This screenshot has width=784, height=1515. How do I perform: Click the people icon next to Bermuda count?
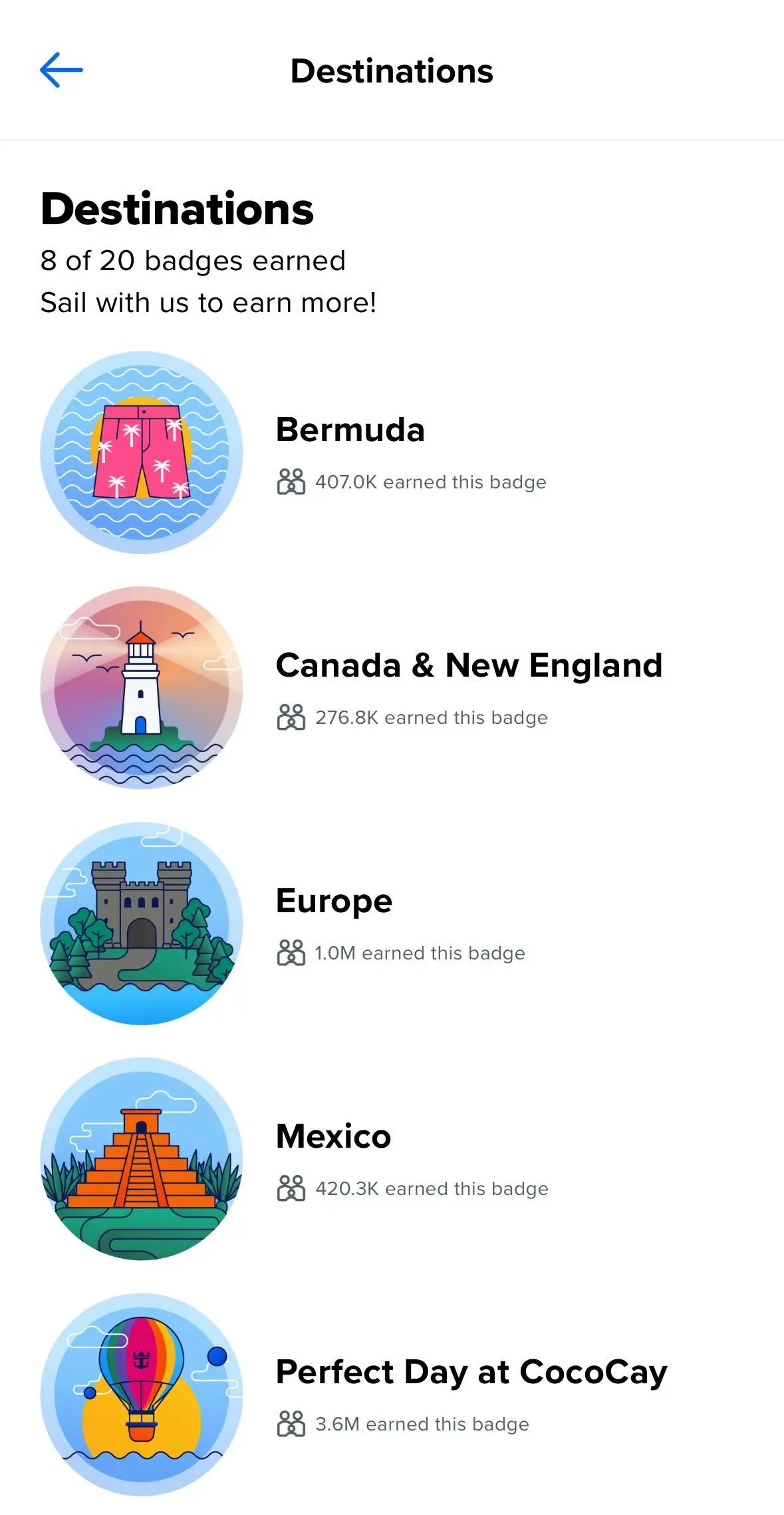(291, 481)
